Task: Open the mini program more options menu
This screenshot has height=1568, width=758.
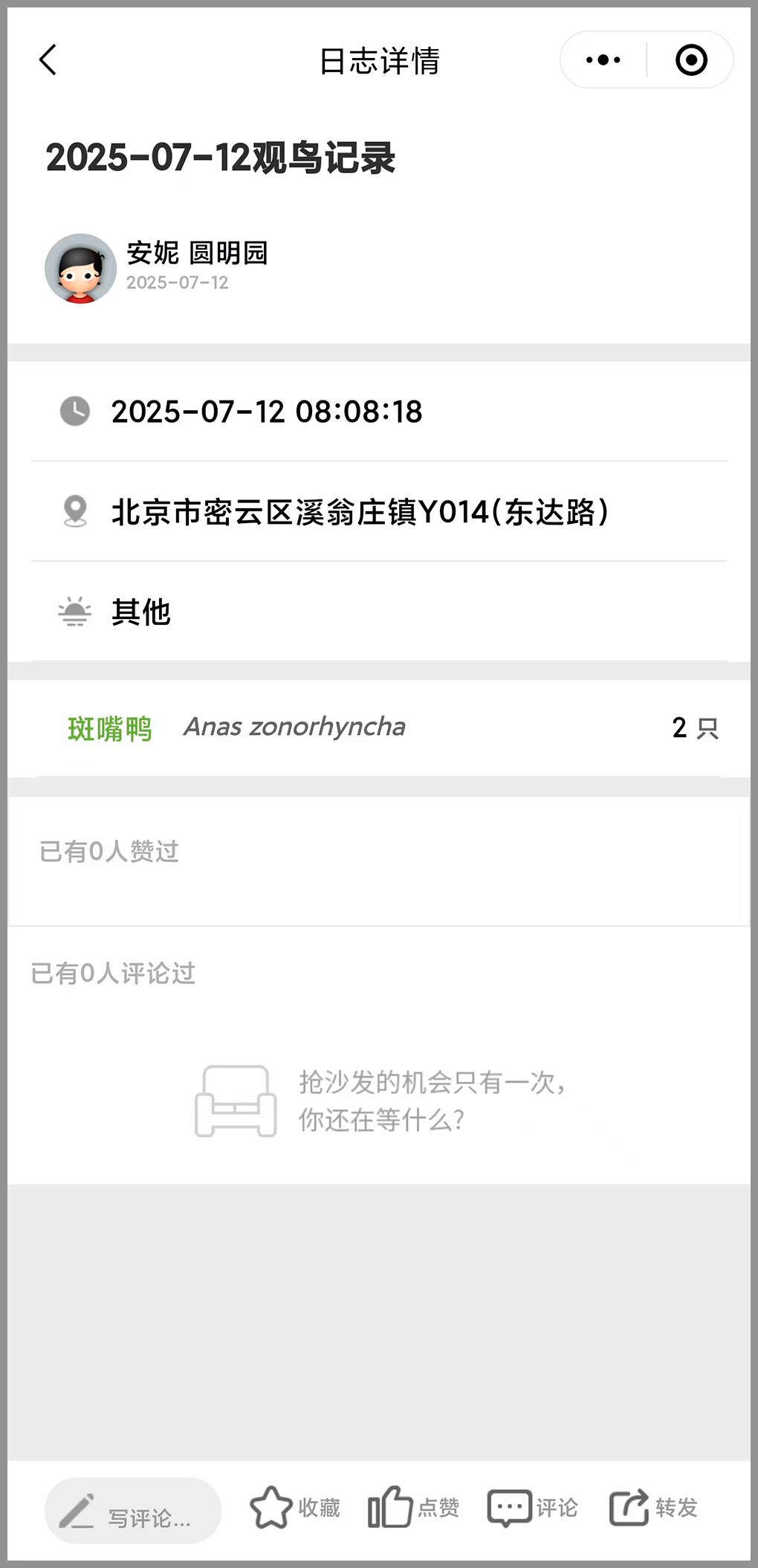Action: (x=603, y=60)
